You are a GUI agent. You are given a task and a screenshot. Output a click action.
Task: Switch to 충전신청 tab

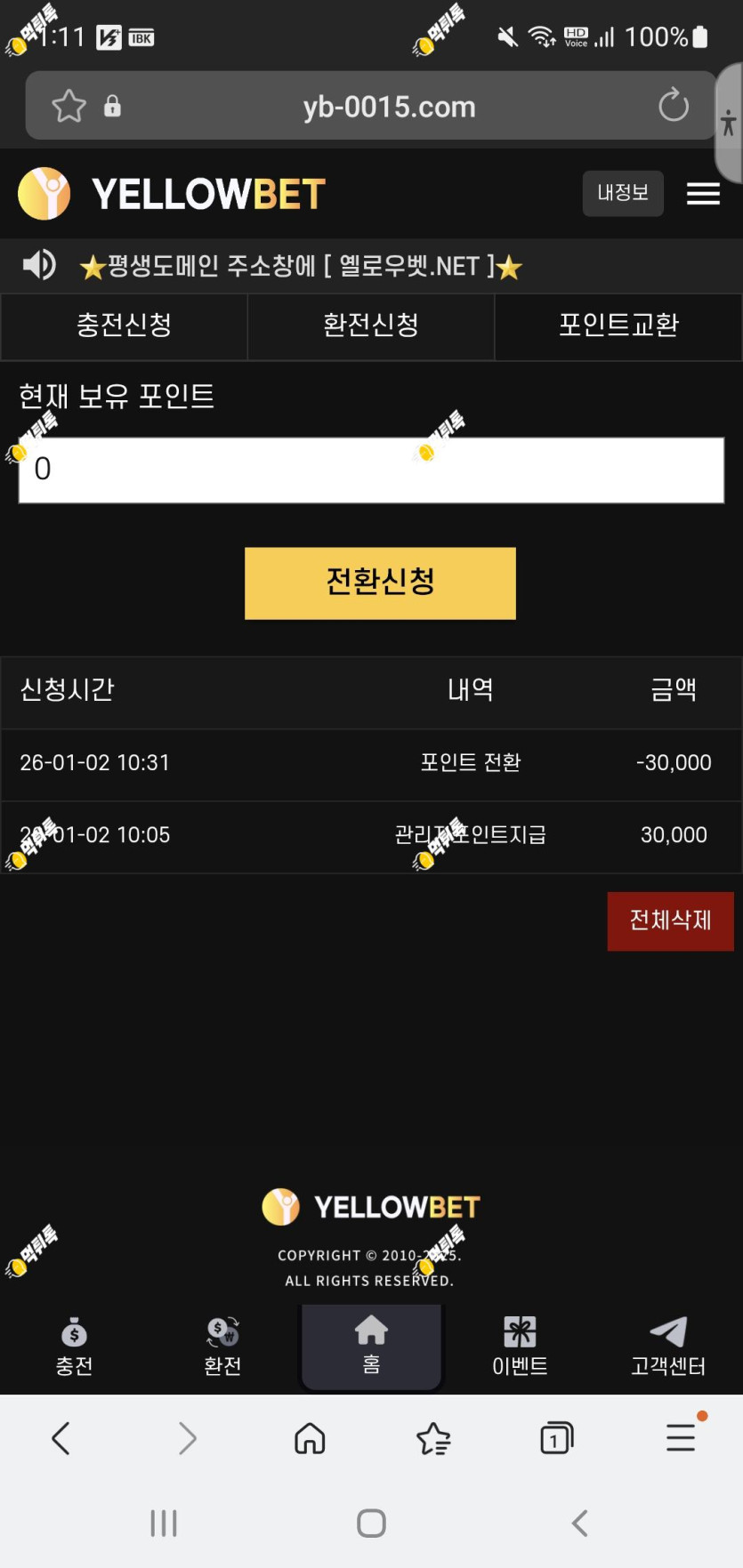click(x=124, y=326)
